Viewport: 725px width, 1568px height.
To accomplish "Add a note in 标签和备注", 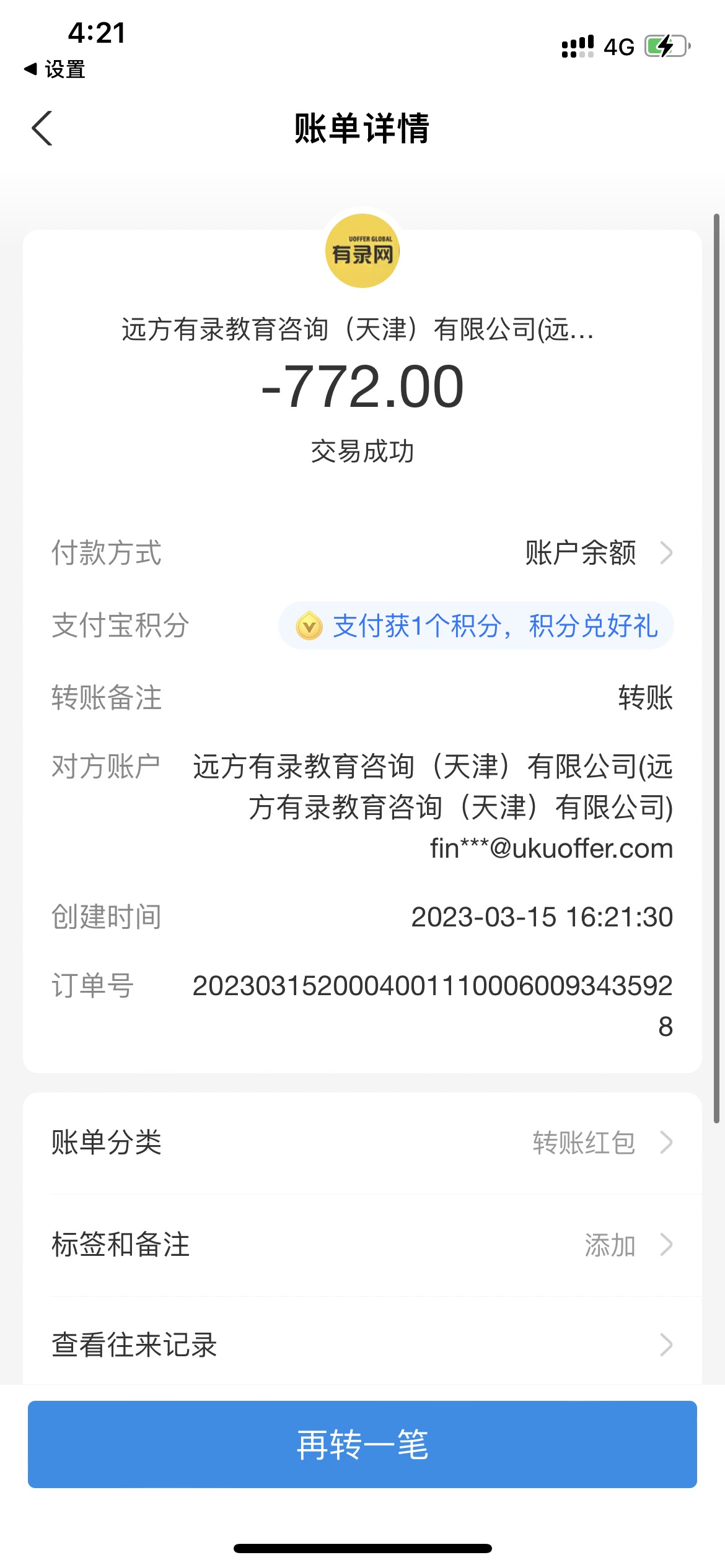I will tap(362, 1245).
